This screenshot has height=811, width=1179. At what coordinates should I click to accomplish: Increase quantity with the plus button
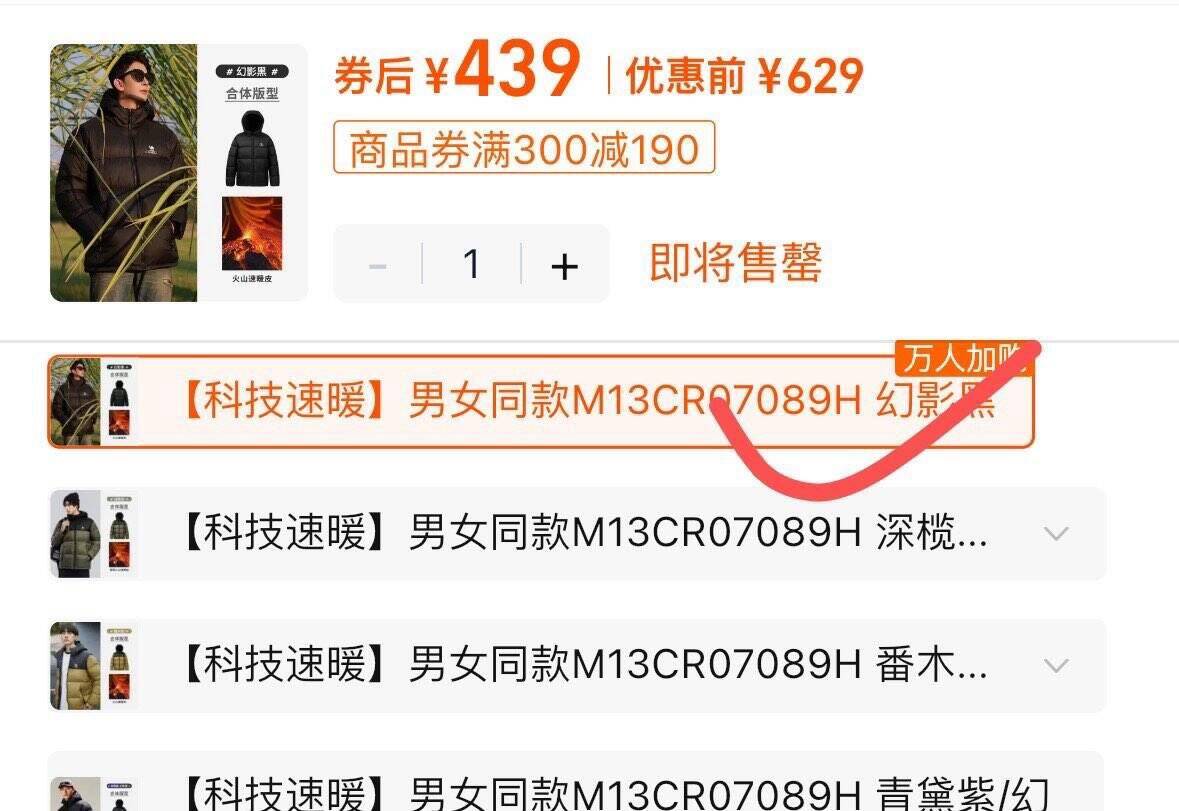coord(564,265)
